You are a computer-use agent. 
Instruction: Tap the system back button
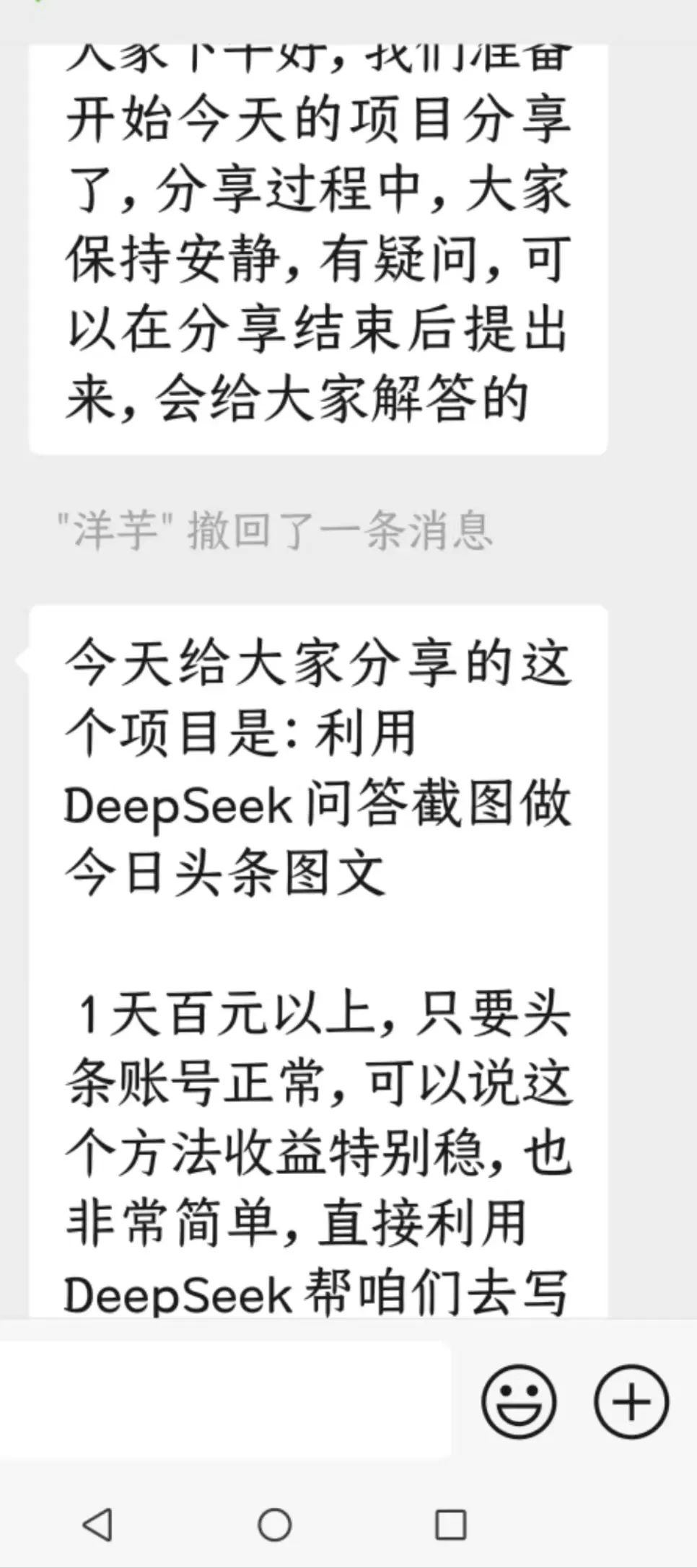(x=98, y=1525)
